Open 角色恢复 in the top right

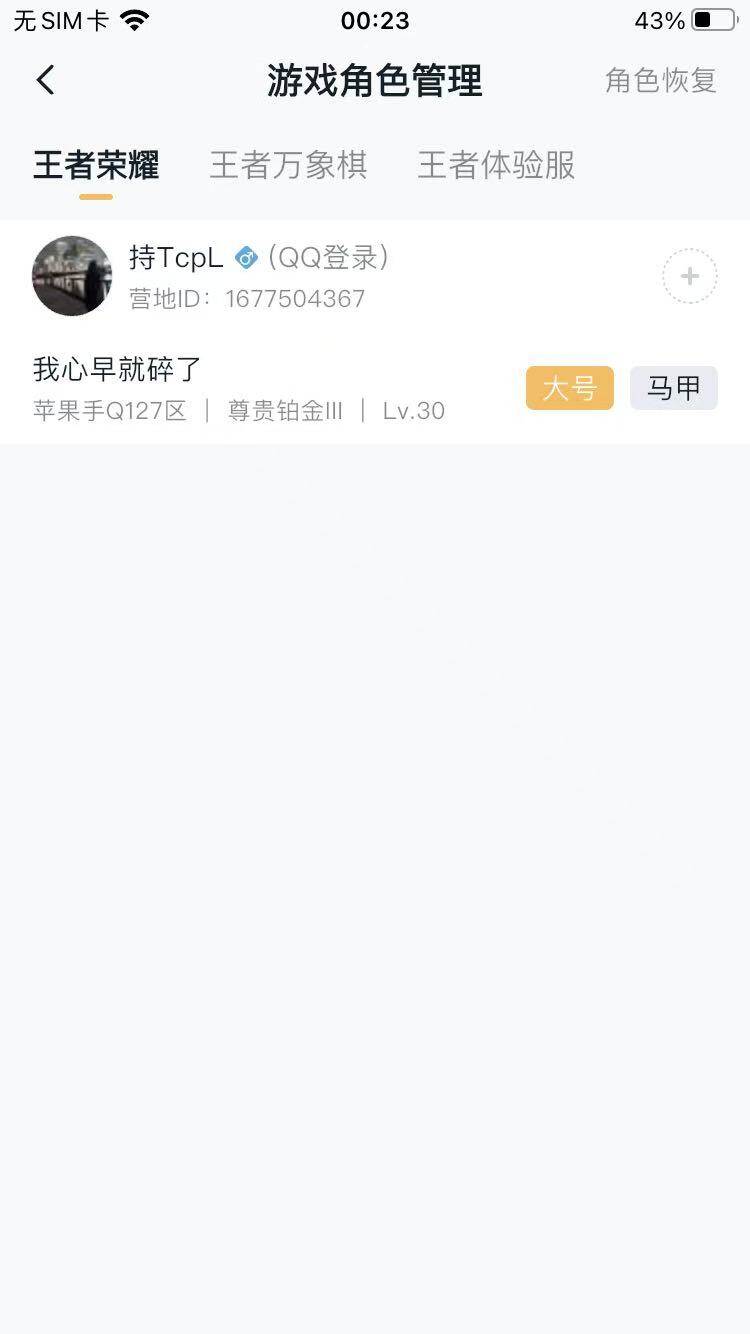click(659, 80)
